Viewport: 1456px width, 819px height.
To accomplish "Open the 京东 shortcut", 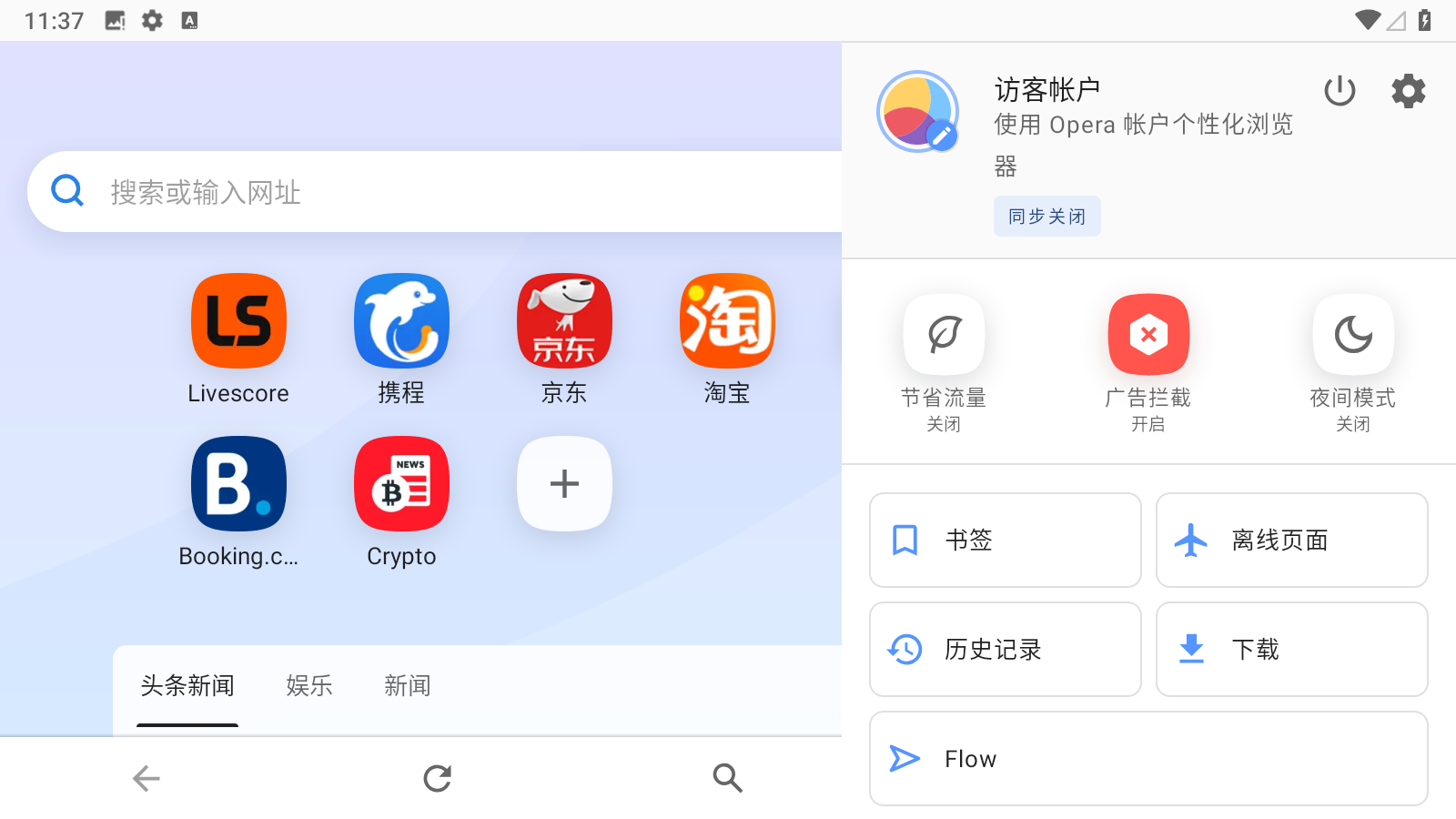I will click(564, 321).
